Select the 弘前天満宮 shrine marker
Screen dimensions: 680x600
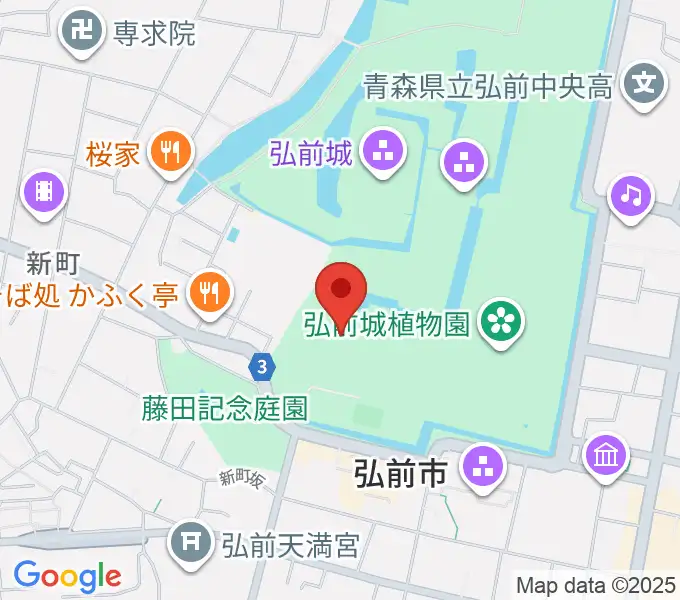(190, 544)
